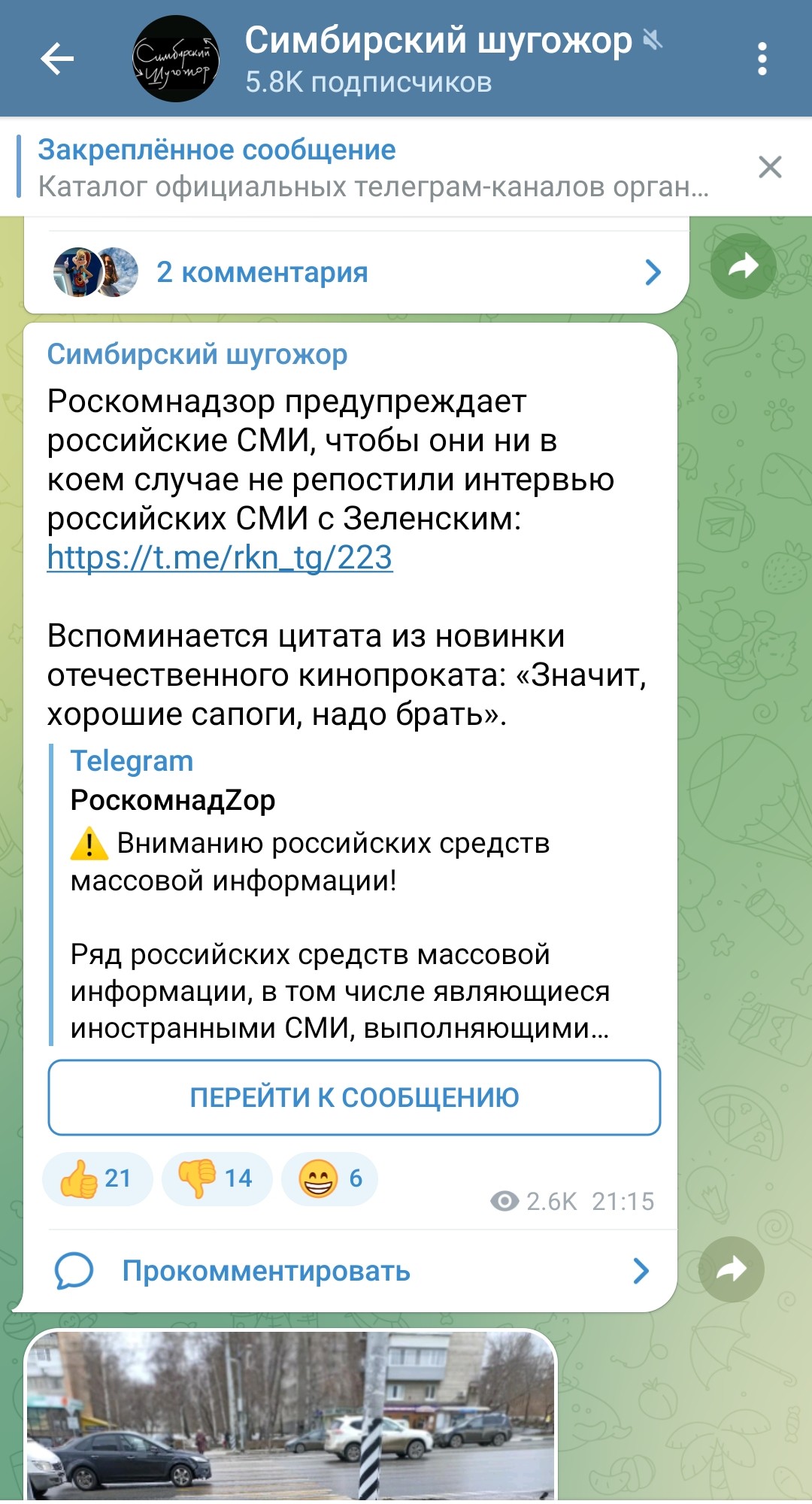The image size is (812, 1504).
Task: Open the t.me/rkn_tg/223 link
Action: pyautogui.click(x=220, y=557)
